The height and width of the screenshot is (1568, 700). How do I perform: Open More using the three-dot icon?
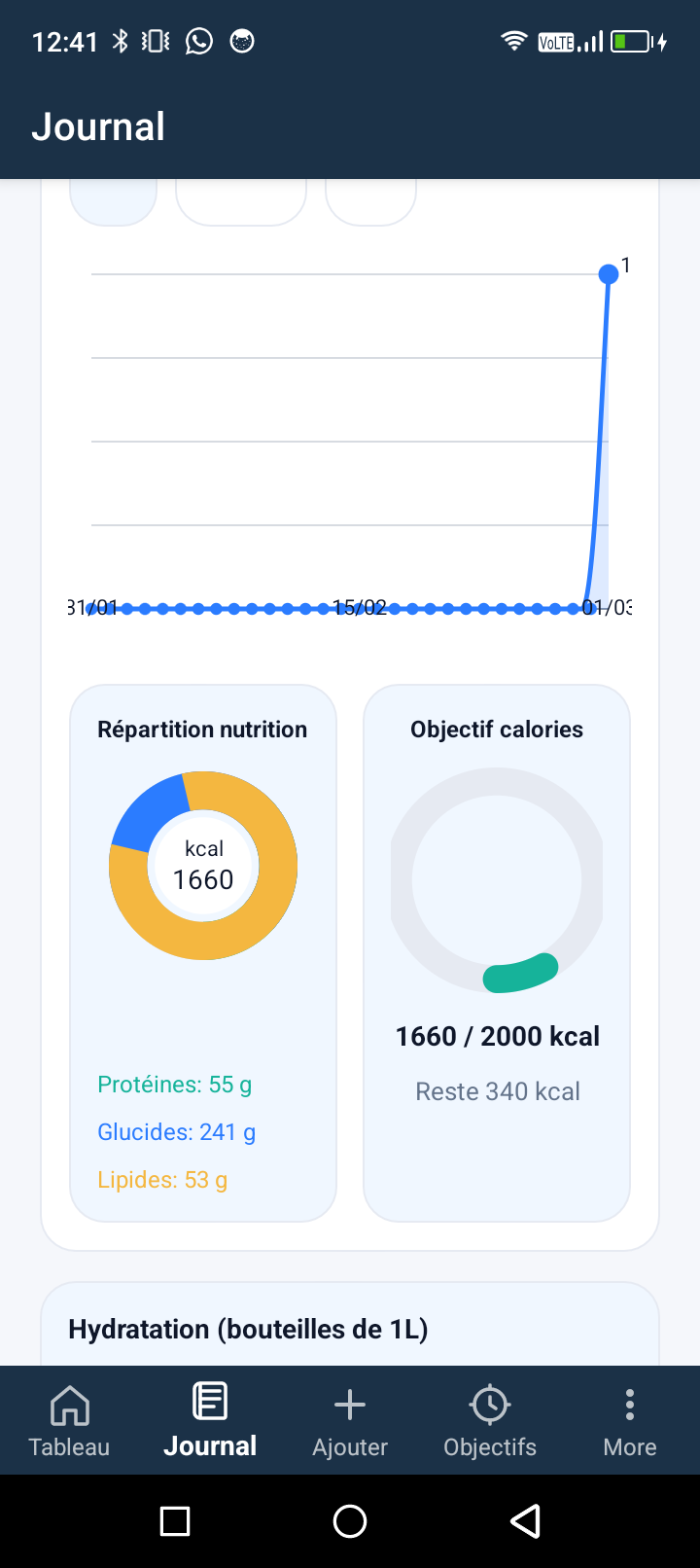pos(629,1405)
